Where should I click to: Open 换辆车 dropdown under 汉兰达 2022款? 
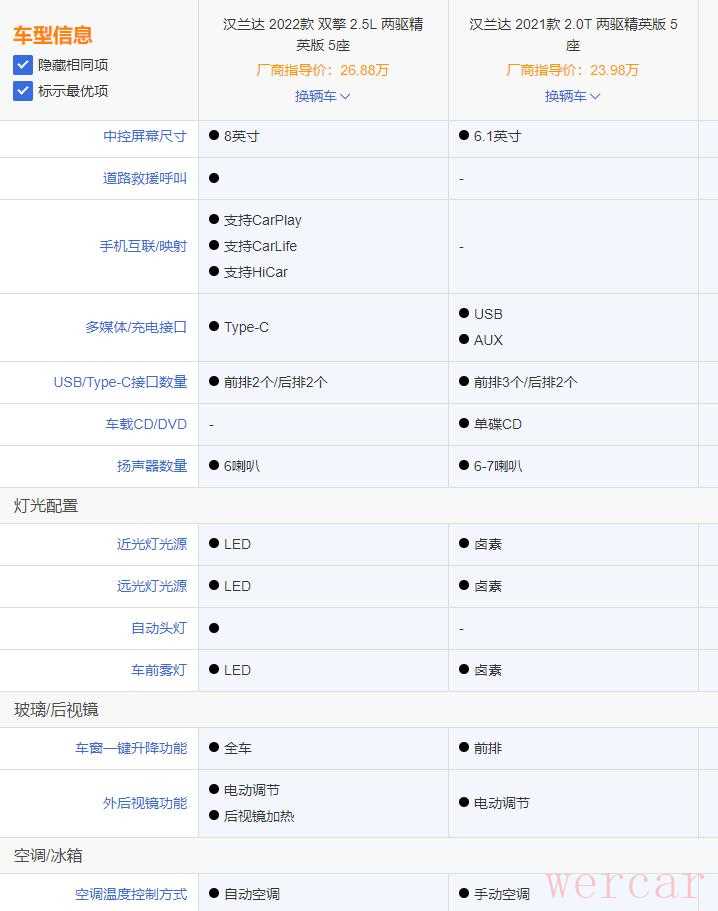(322, 96)
